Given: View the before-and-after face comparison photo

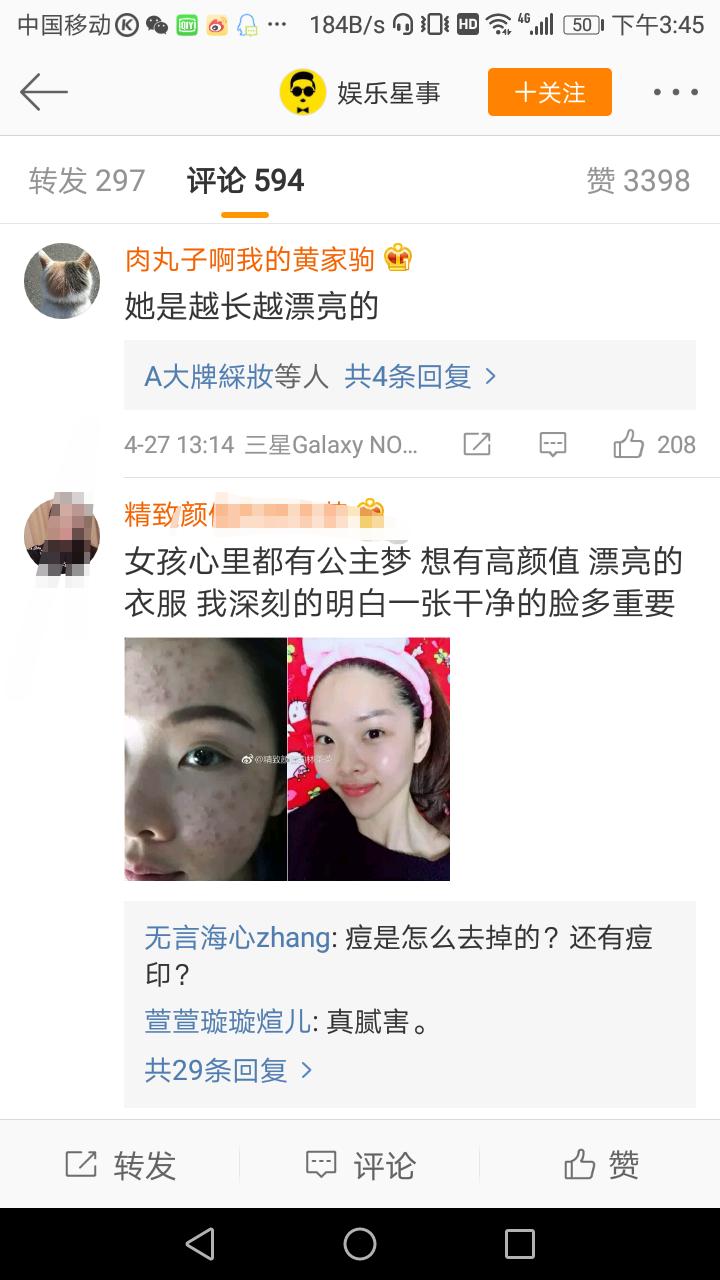Looking at the screenshot, I should click(287, 759).
